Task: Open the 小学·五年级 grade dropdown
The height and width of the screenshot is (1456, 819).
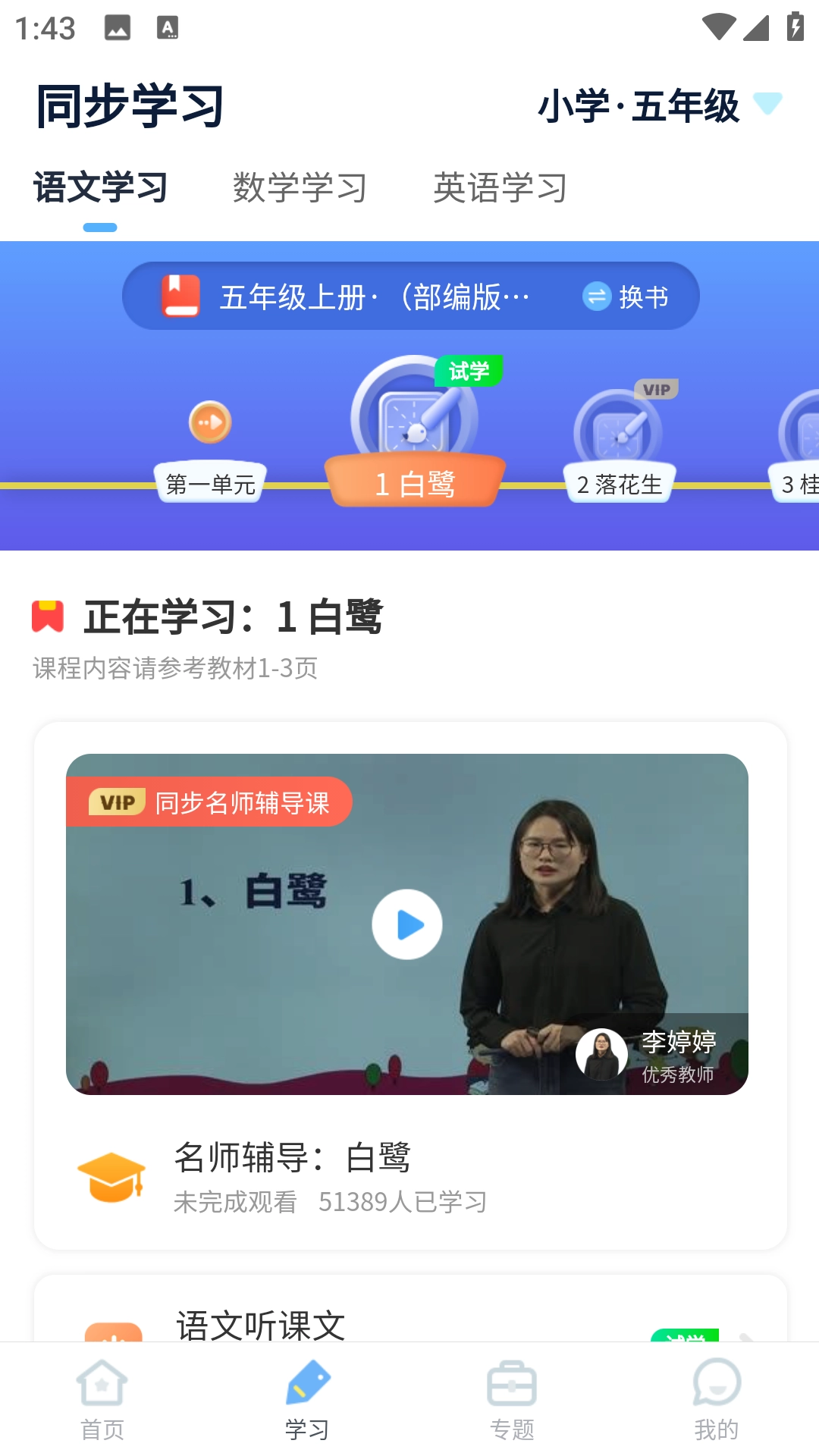Action: tap(658, 105)
